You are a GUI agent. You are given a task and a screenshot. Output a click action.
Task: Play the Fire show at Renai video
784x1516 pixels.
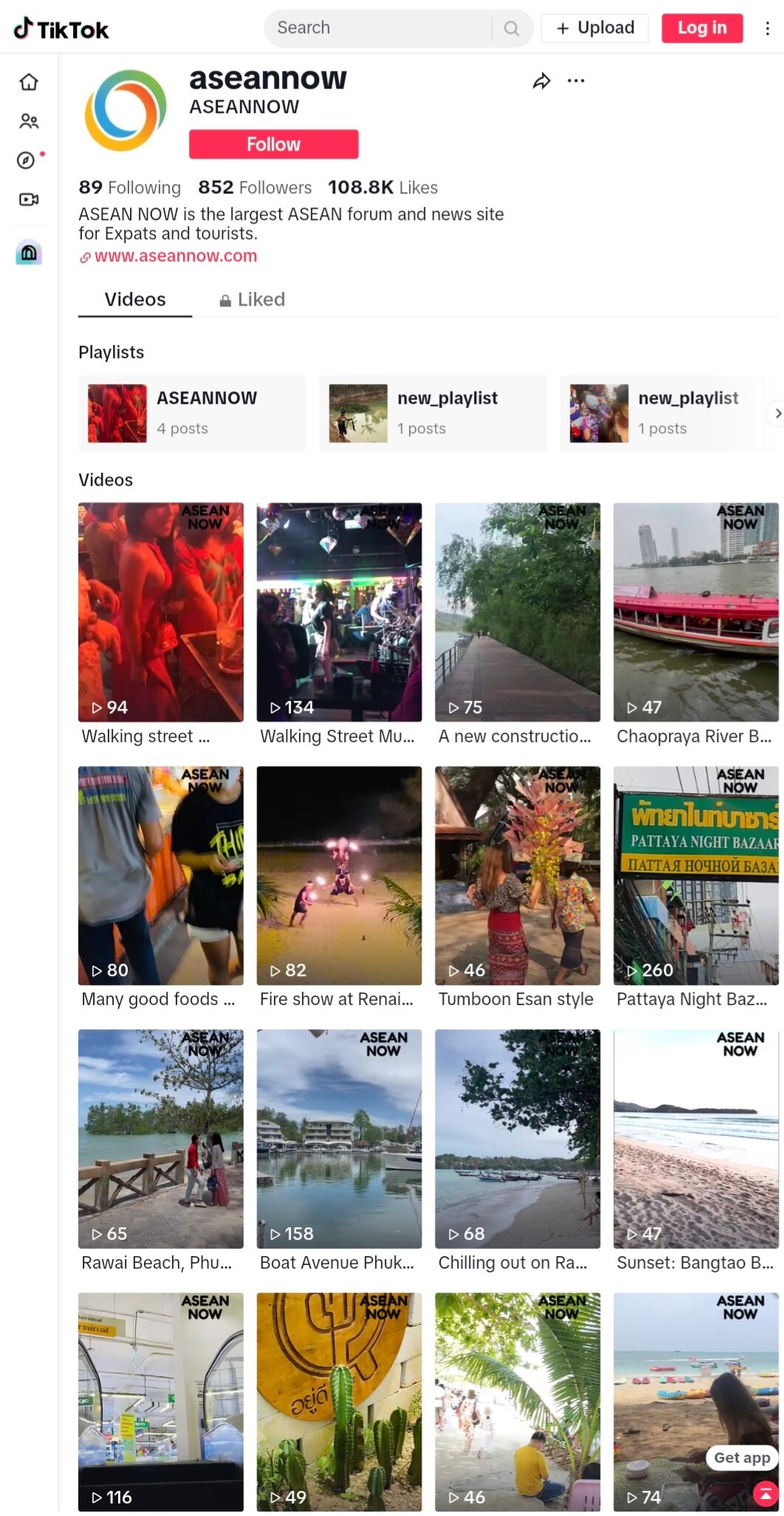[339, 875]
